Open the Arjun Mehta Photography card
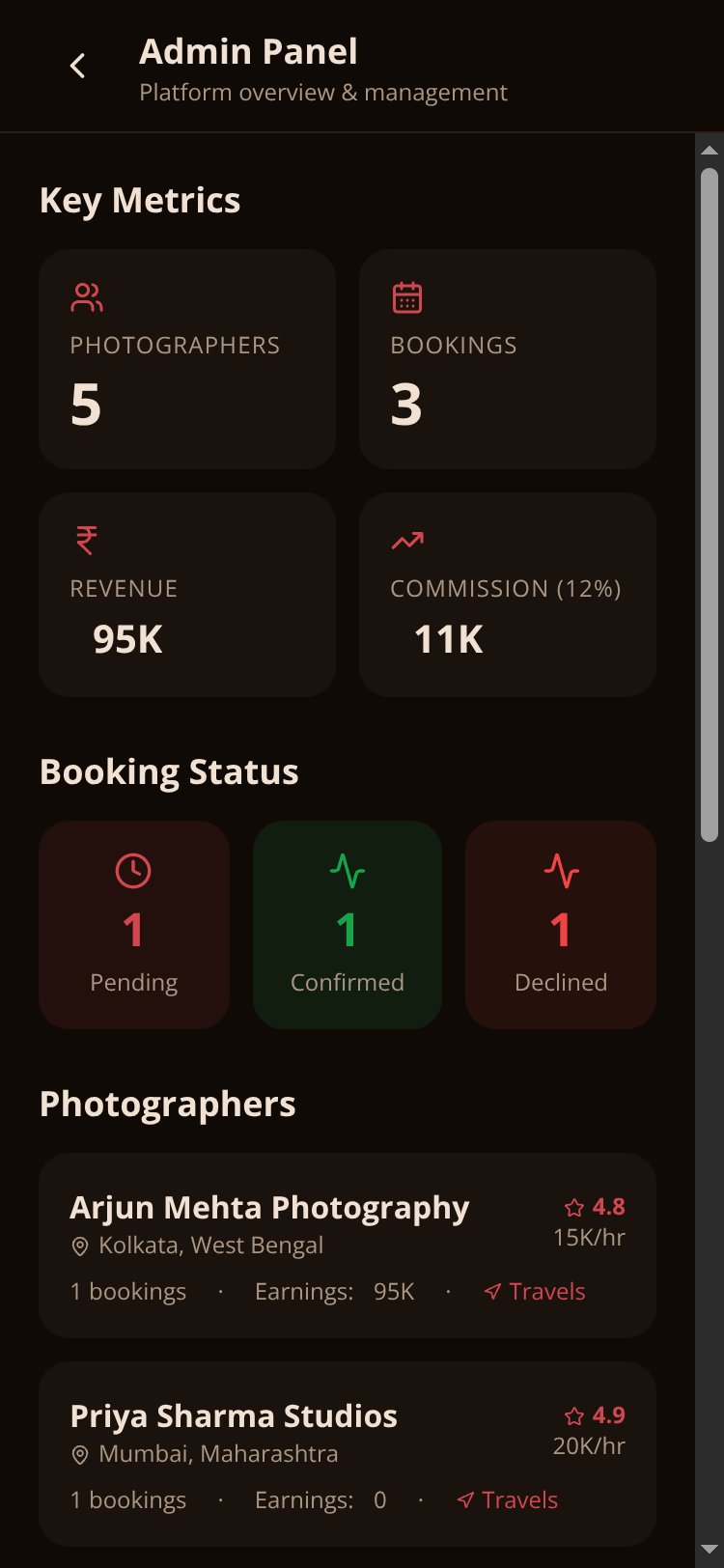This screenshot has height=1568, width=724. (x=348, y=1246)
